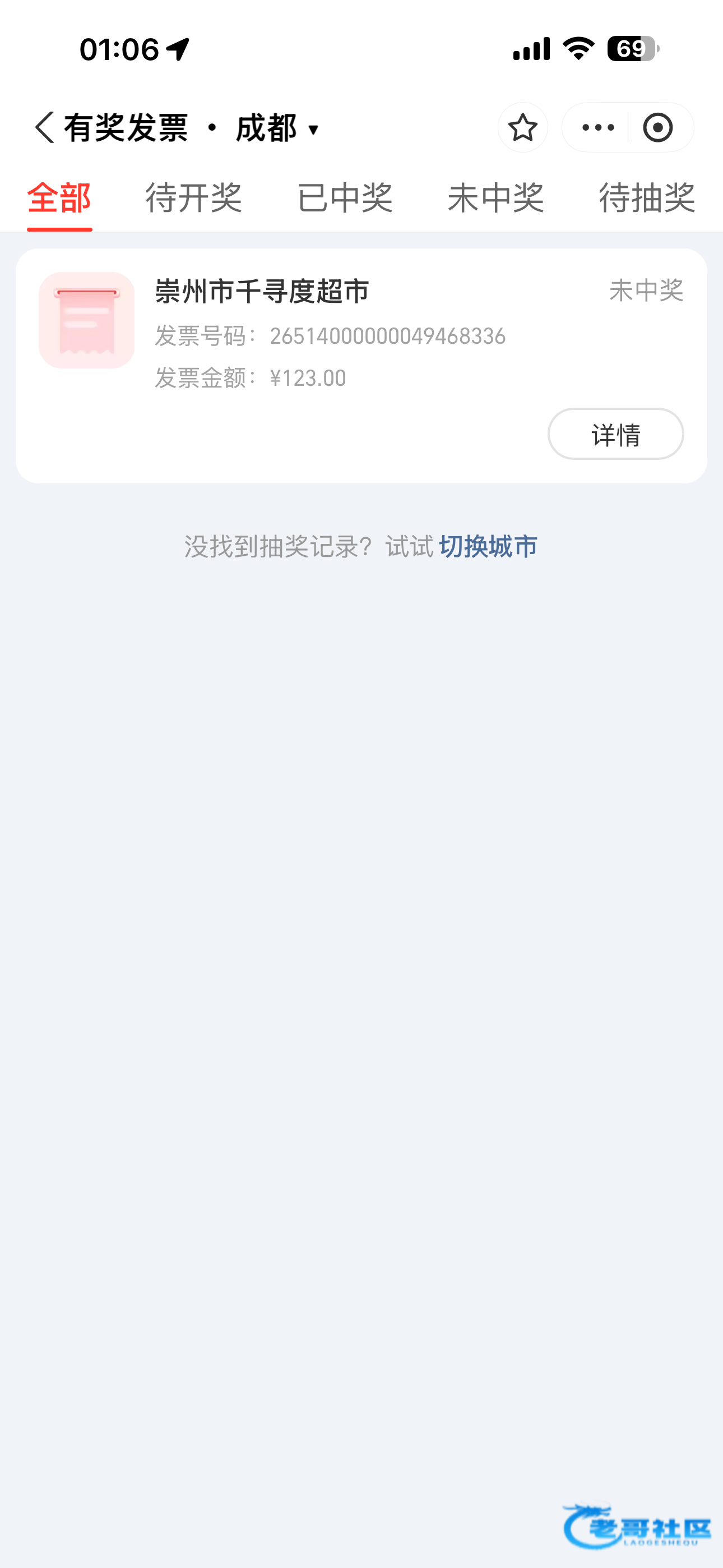Follow the 切换城市 link
This screenshot has height=1568, width=723.
pyautogui.click(x=488, y=547)
